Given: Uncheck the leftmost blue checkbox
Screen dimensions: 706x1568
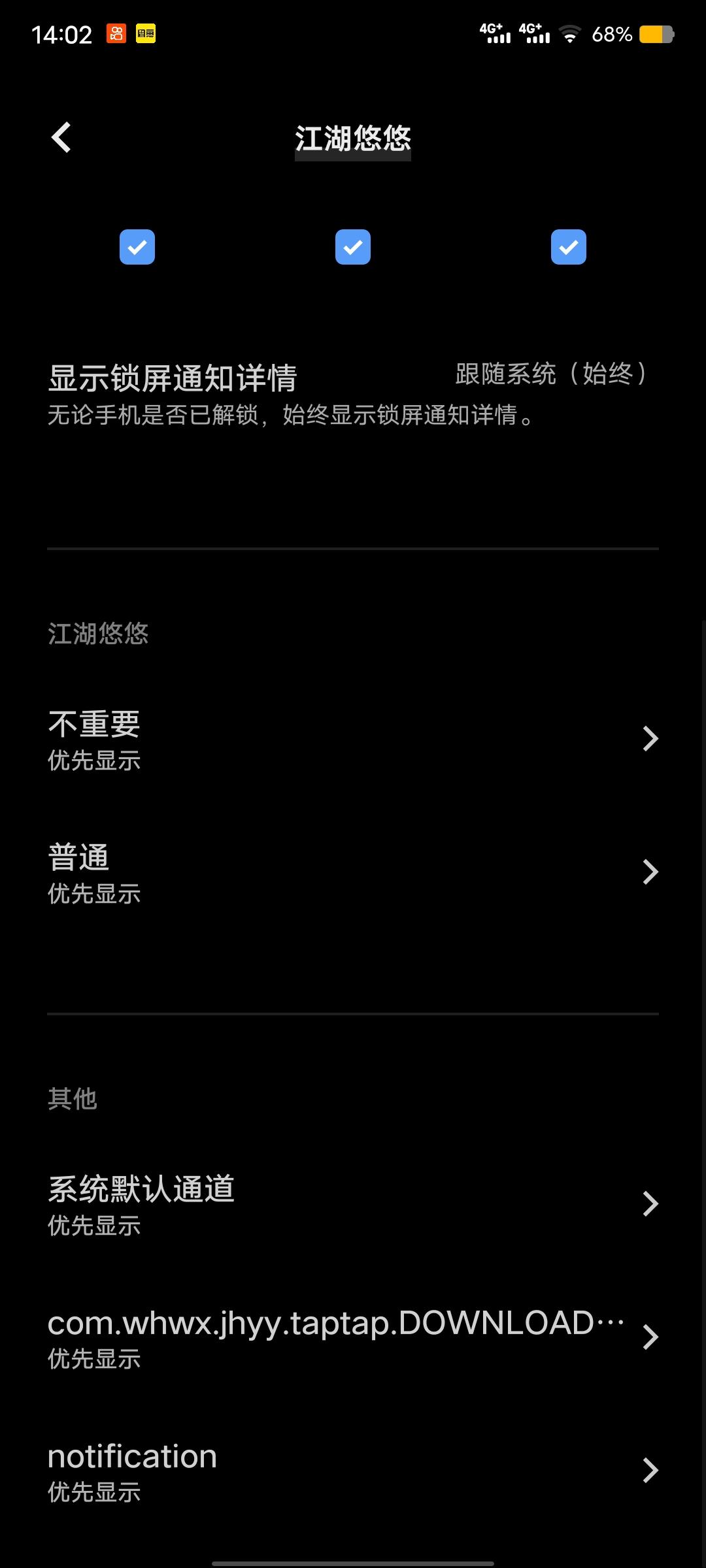Looking at the screenshot, I should (137, 247).
